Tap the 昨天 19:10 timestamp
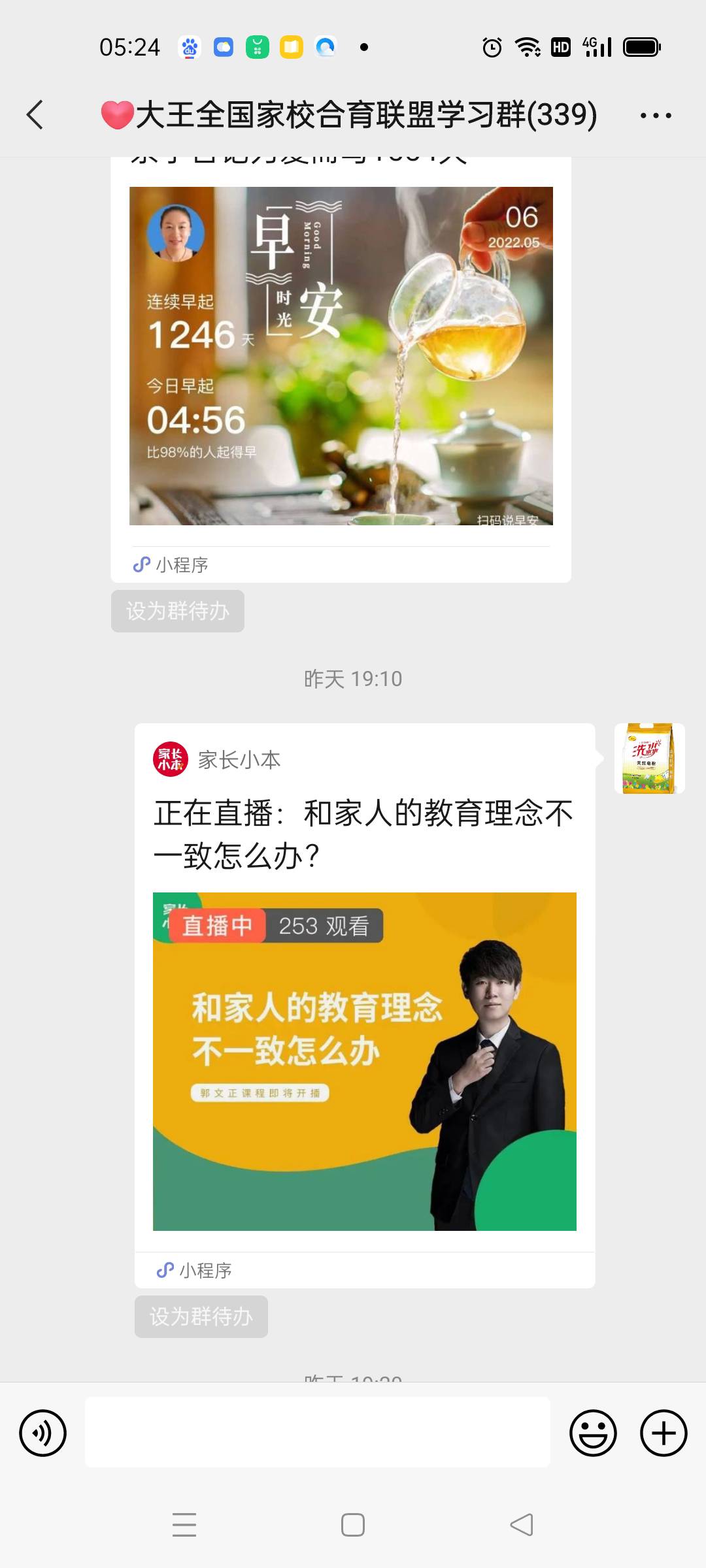Viewport: 706px width, 1568px height. [352, 679]
